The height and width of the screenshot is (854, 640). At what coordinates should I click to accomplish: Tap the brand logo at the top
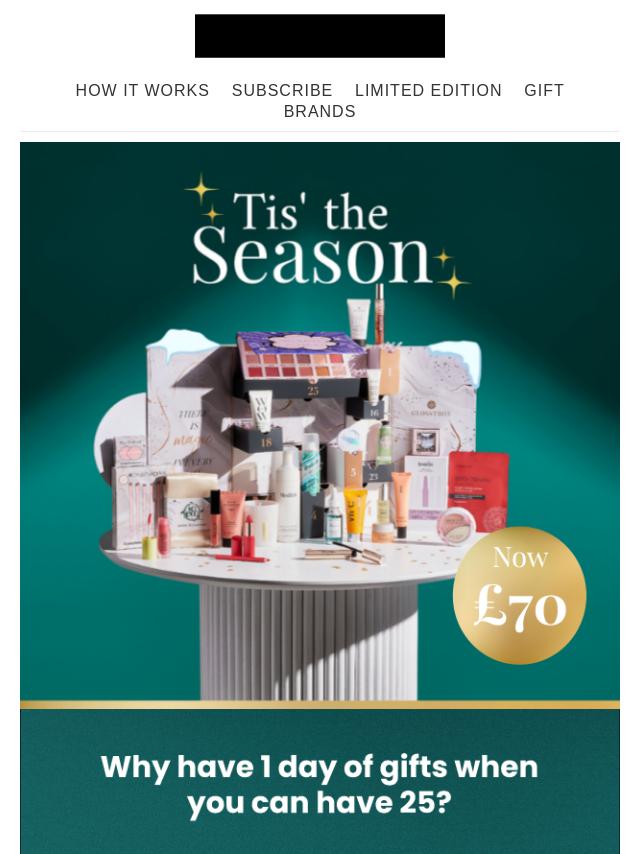coord(319,36)
